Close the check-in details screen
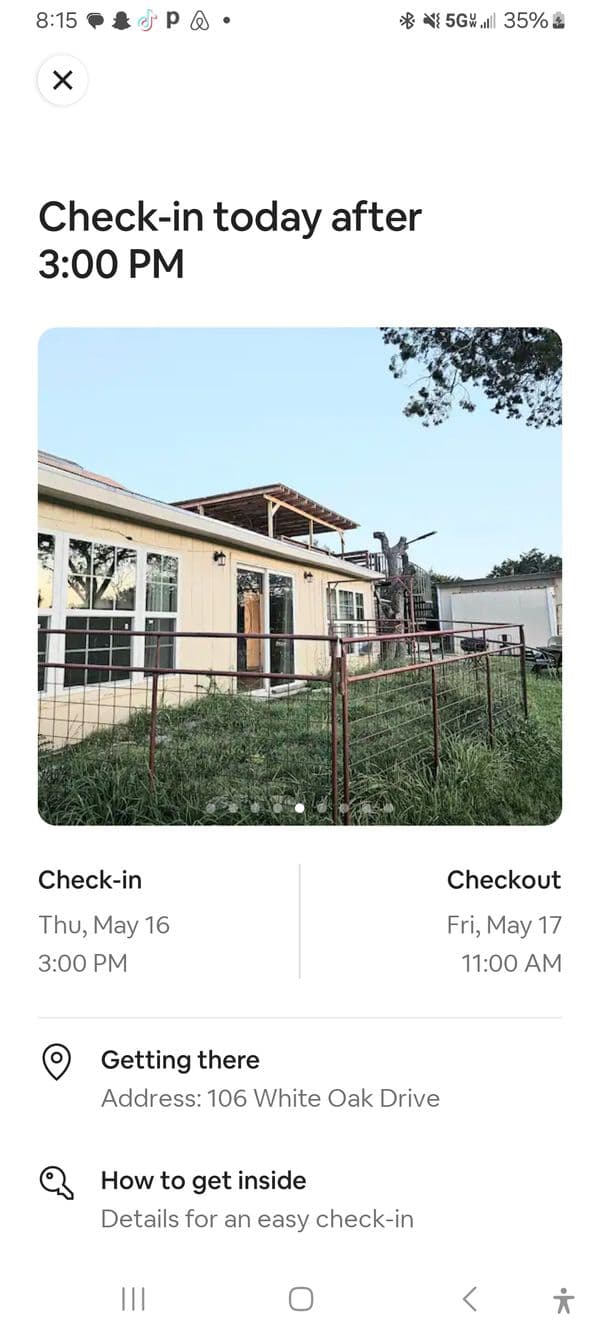The width and height of the screenshot is (600, 1338). click(62, 80)
